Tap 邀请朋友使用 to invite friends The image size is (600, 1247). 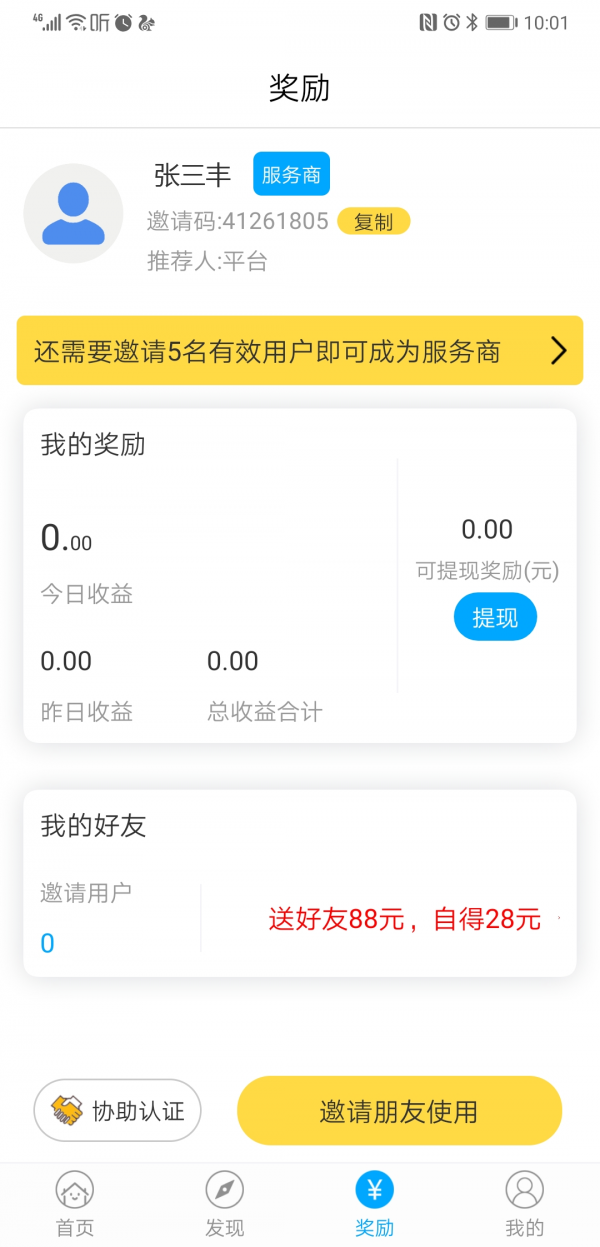pos(399,1110)
